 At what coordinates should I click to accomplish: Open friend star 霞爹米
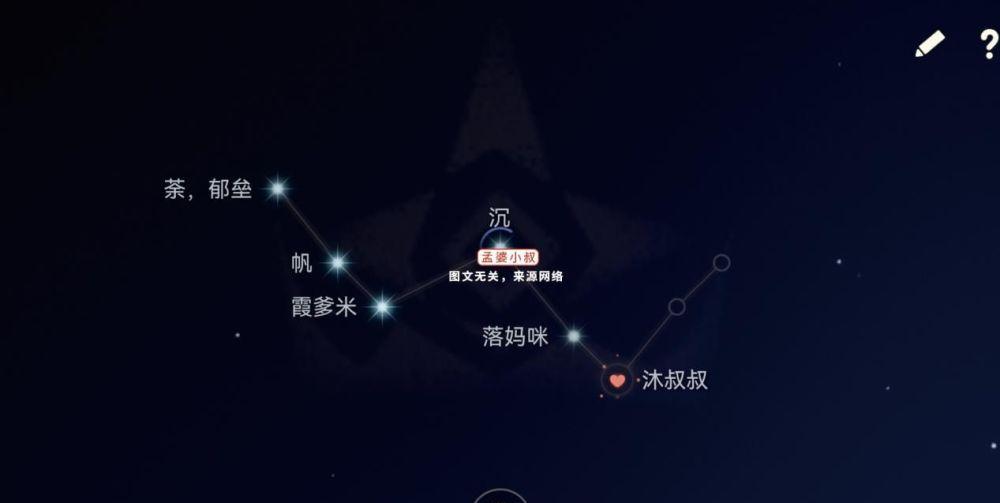[382, 307]
